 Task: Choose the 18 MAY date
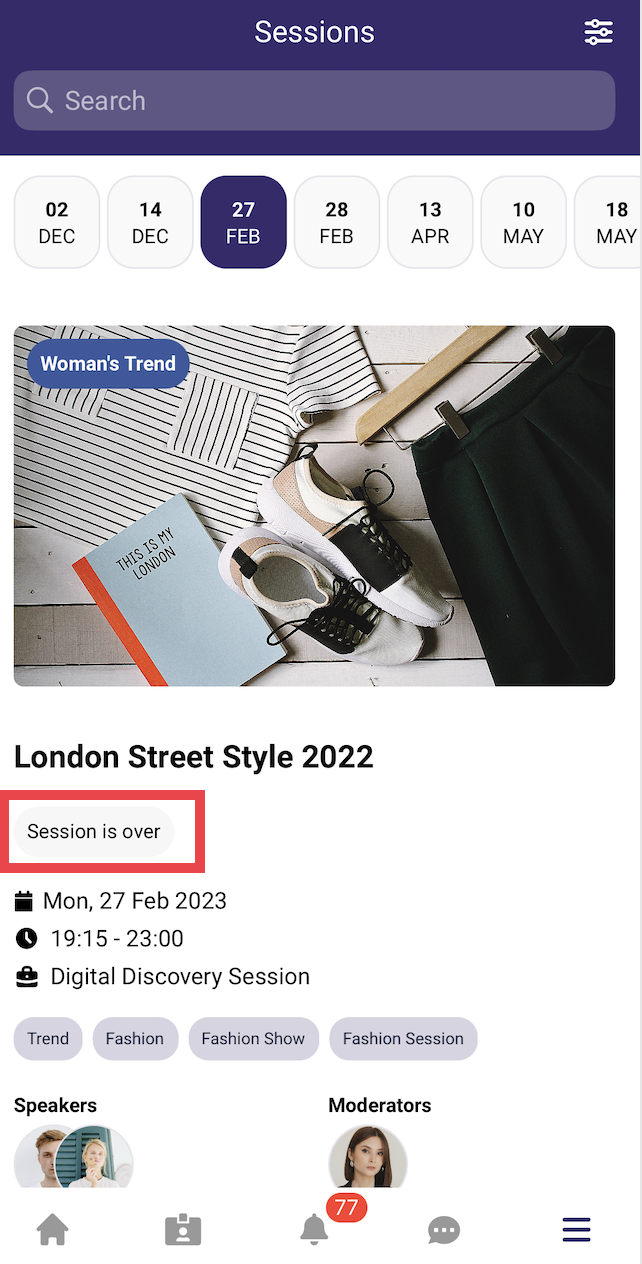point(612,222)
